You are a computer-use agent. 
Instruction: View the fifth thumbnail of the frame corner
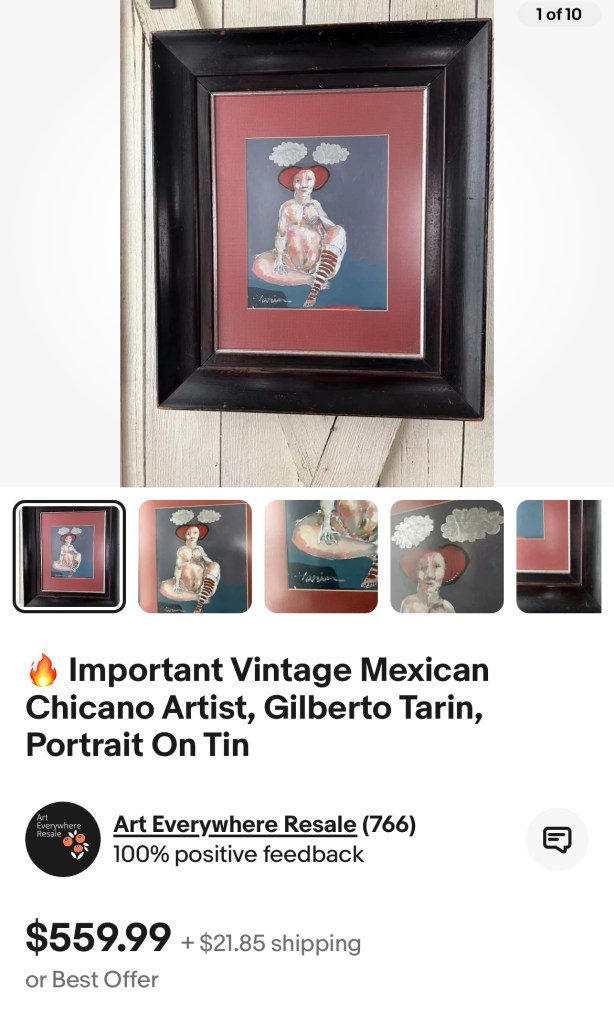[x=560, y=556]
